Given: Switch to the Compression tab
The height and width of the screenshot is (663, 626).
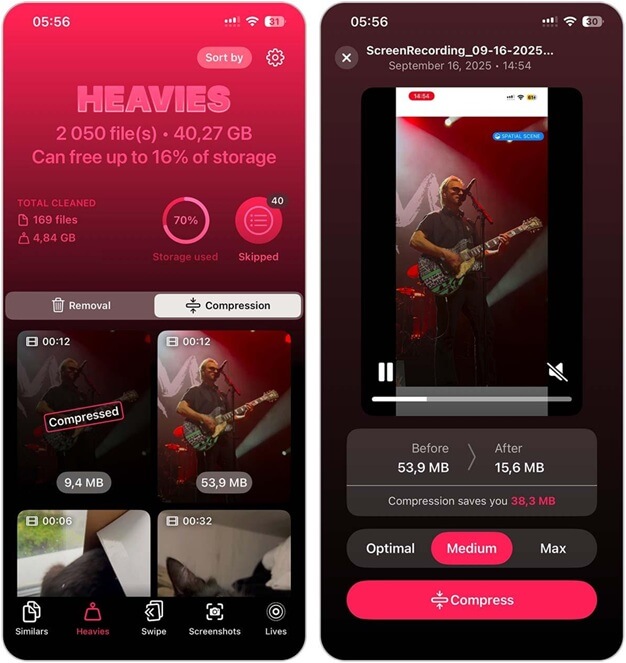Looking at the screenshot, I should pos(228,306).
